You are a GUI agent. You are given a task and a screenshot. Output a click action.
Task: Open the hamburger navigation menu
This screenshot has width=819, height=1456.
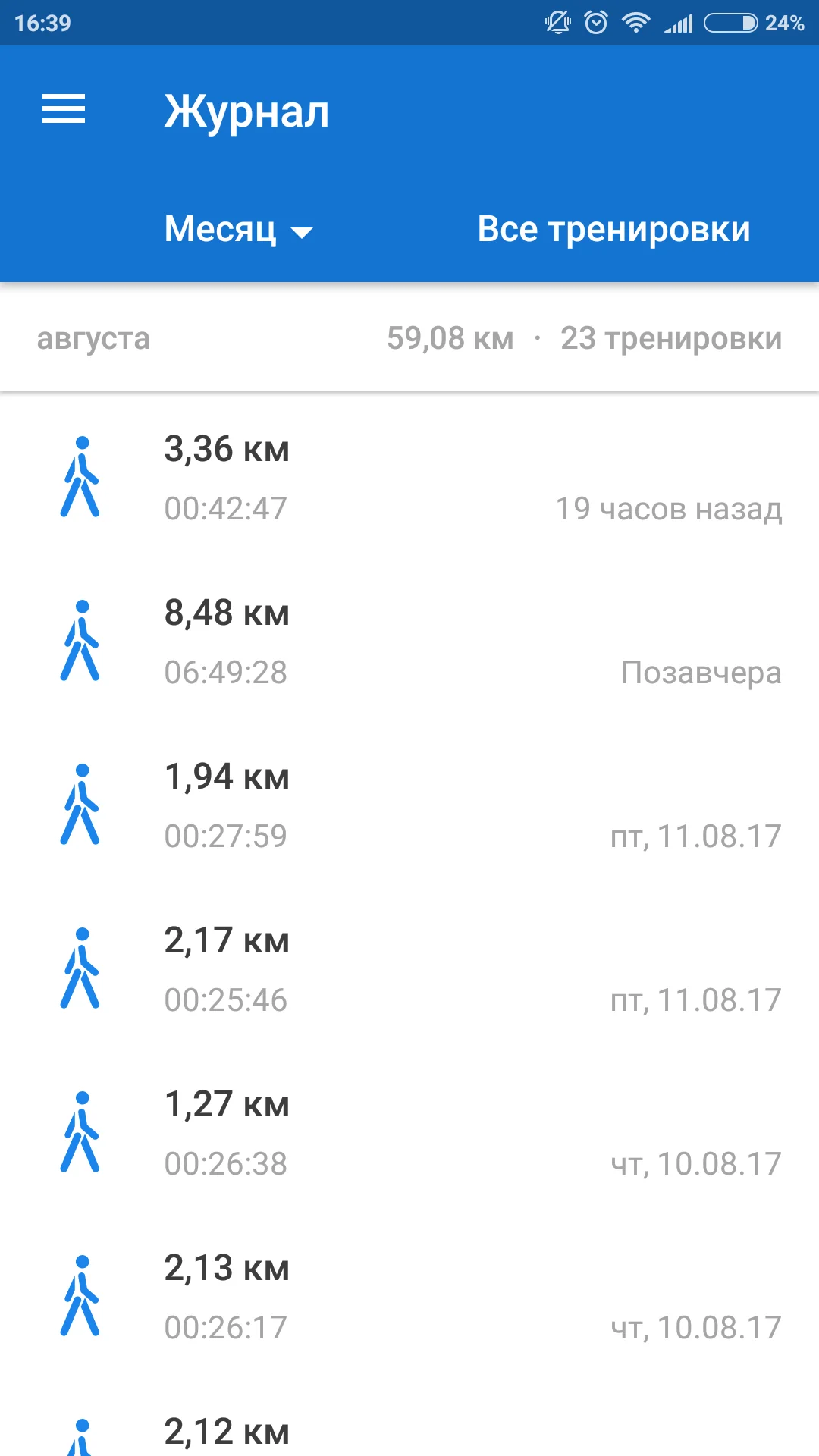(64, 109)
